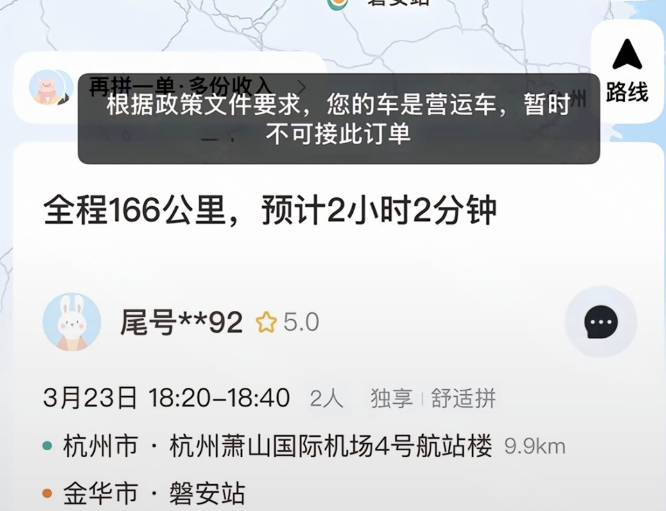Open the 再拼一单 多份收入 banner

[180, 87]
